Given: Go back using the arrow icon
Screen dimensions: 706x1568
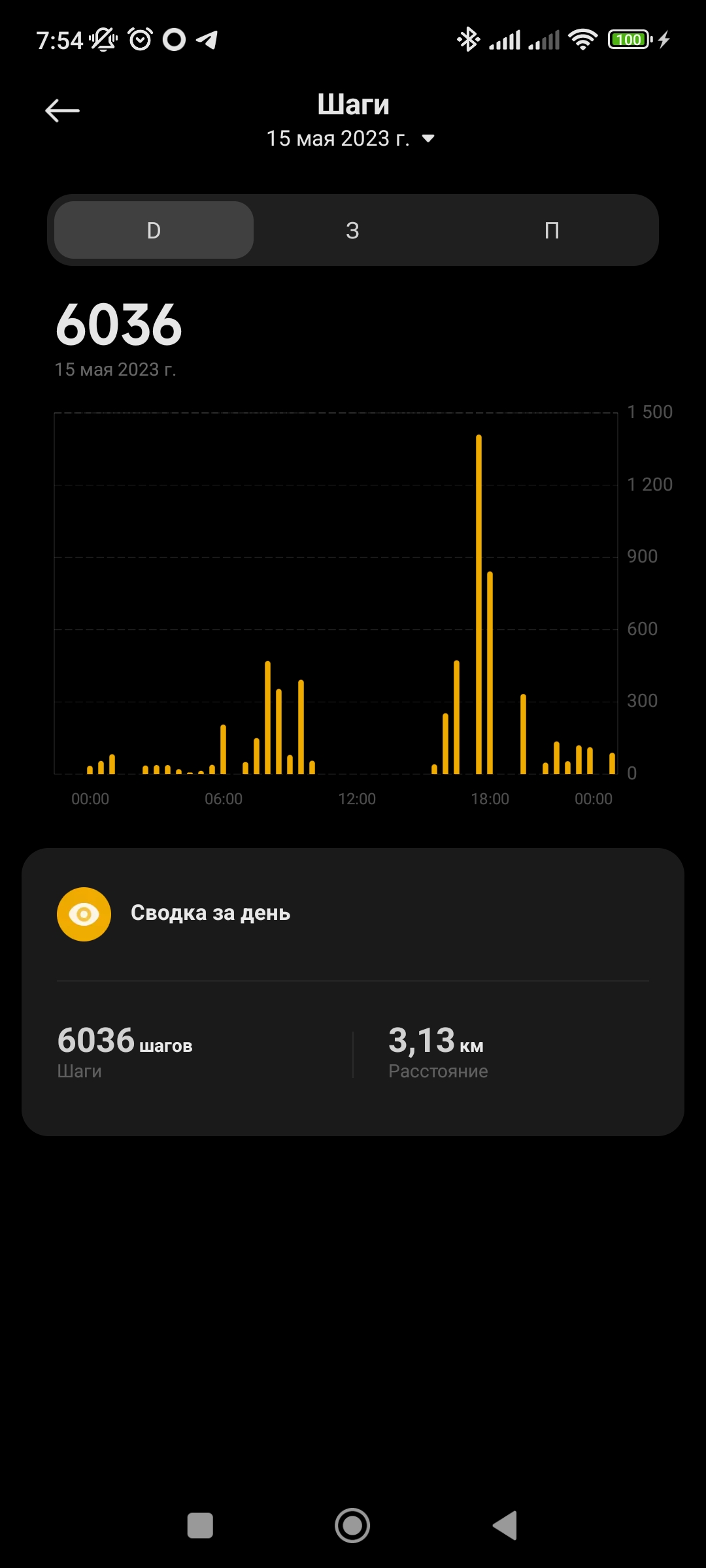Looking at the screenshot, I should [x=62, y=110].
